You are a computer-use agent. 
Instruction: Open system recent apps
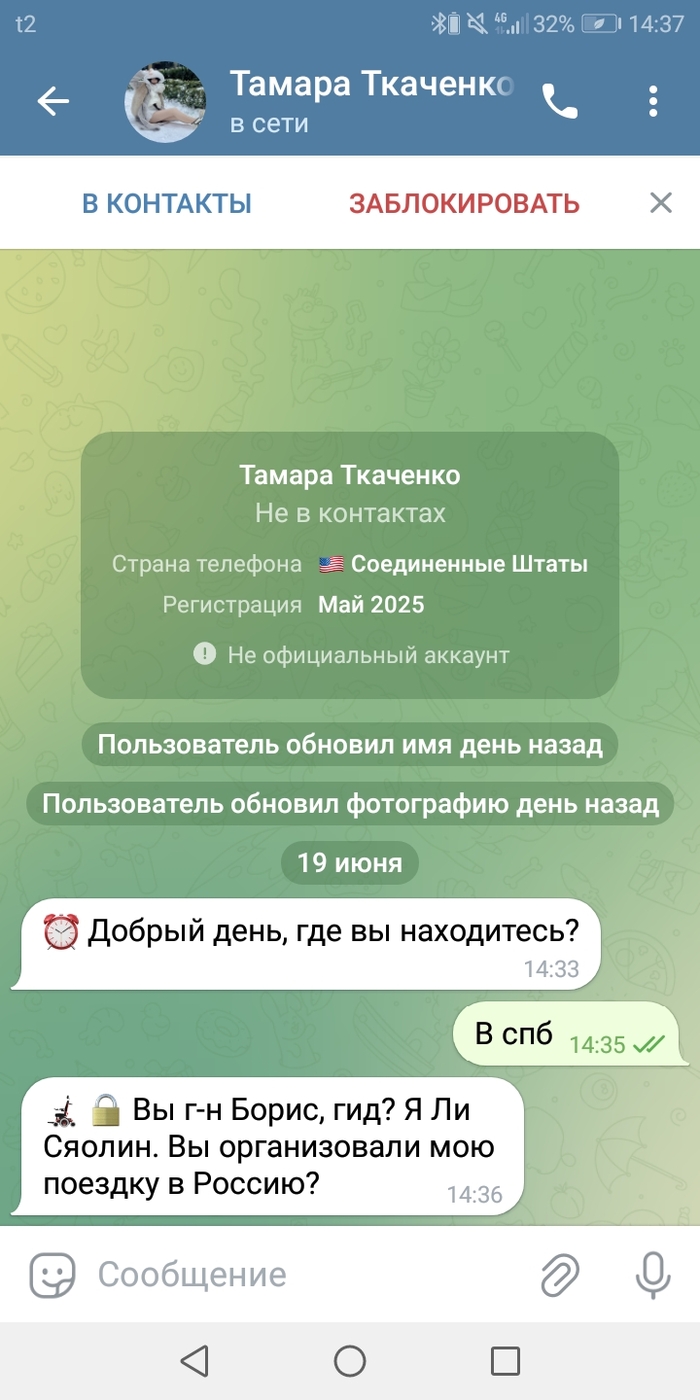tap(505, 1360)
